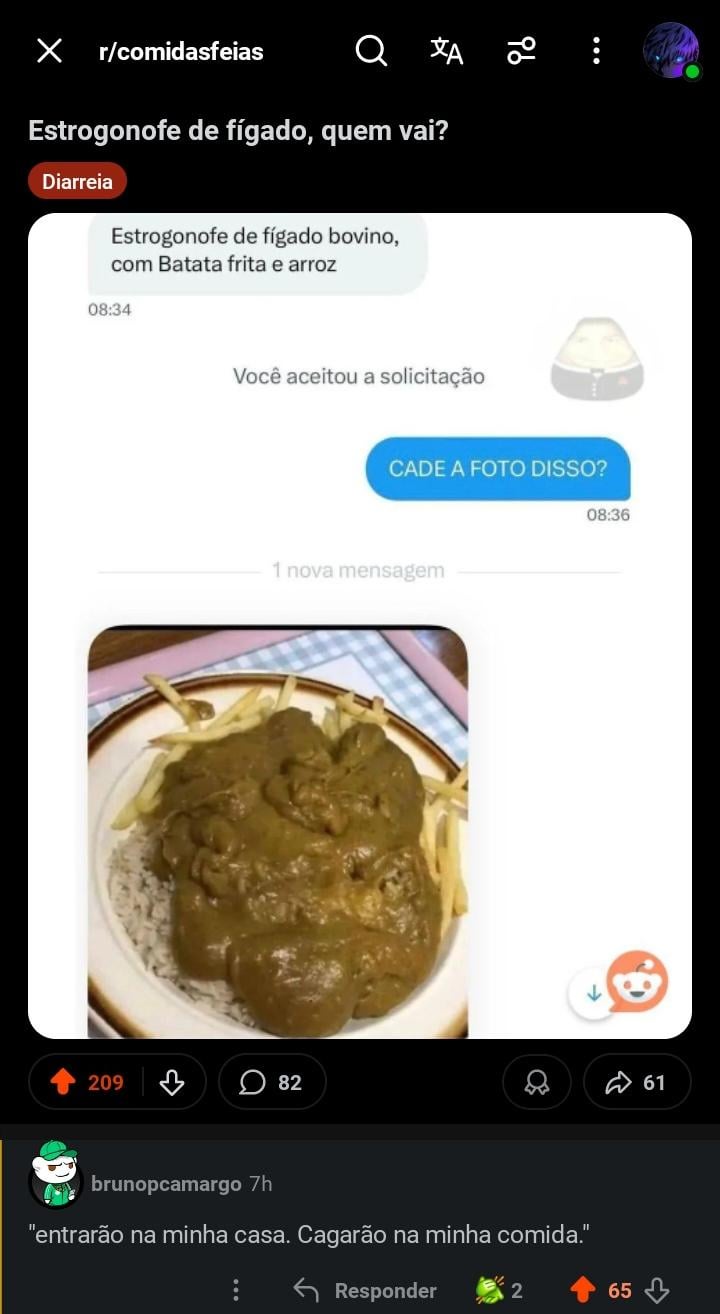Reply to brunopcamargo's comment
Screen dimensions: 720x1314
(366, 1290)
